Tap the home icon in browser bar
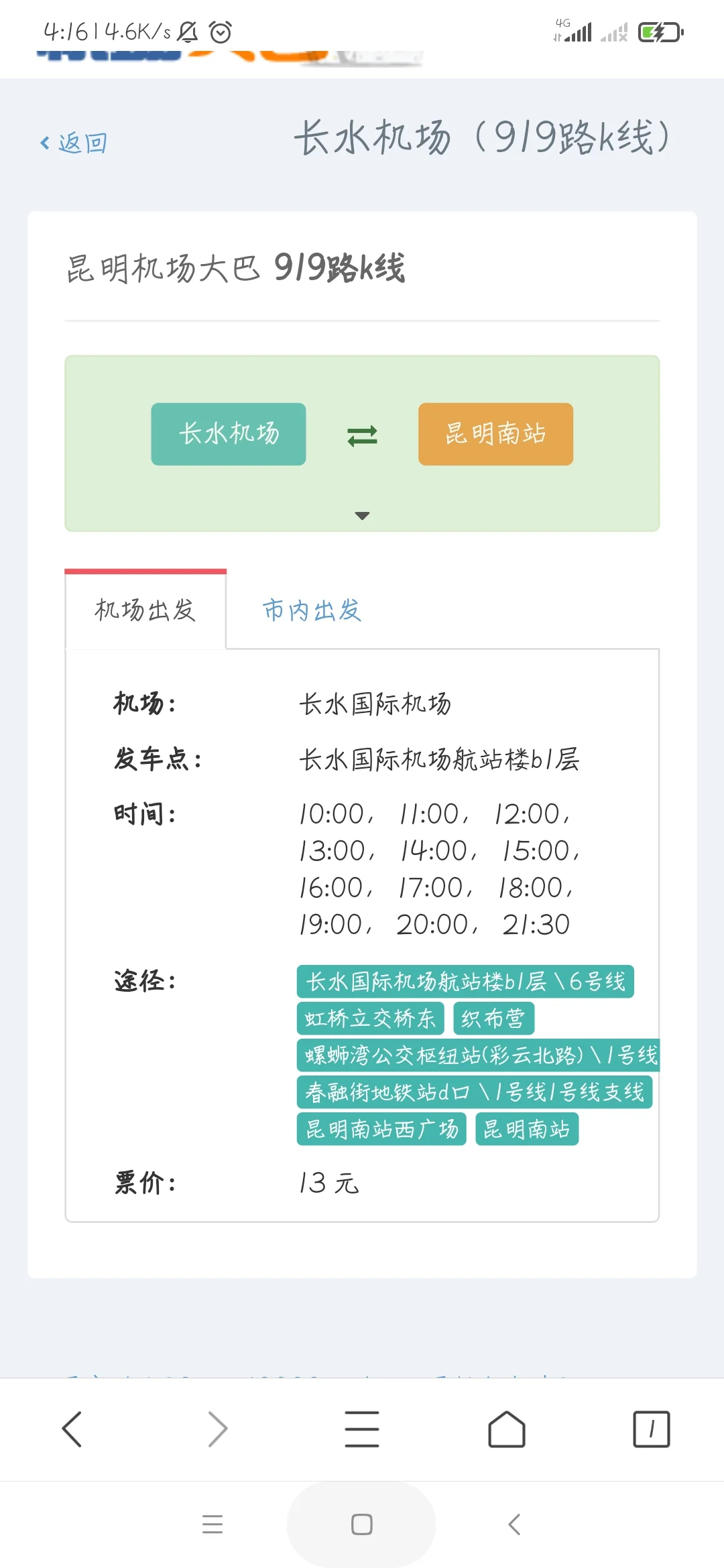Viewport: 724px width, 1568px height. (x=507, y=1427)
